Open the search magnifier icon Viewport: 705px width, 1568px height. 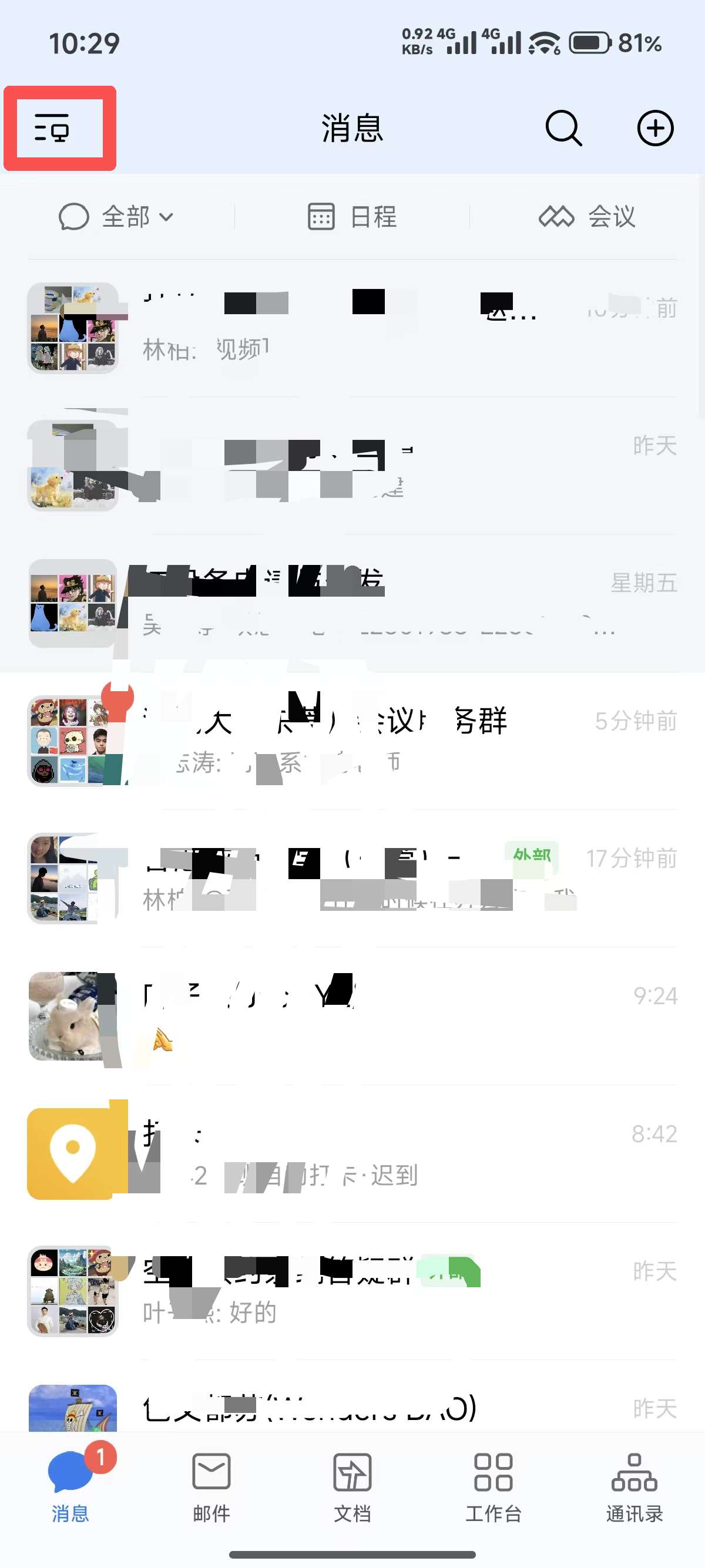[563, 128]
